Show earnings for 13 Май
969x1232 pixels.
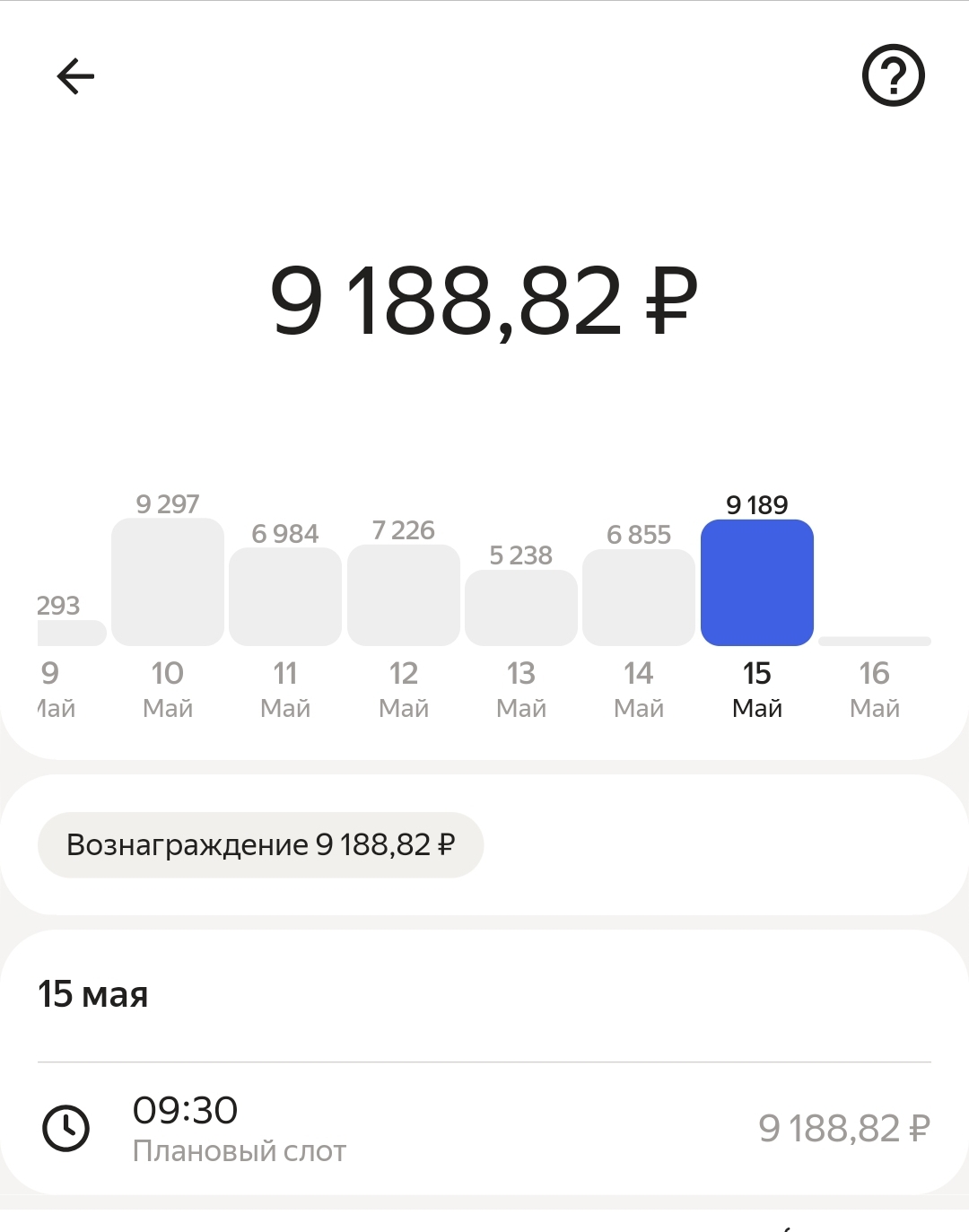coord(521,607)
